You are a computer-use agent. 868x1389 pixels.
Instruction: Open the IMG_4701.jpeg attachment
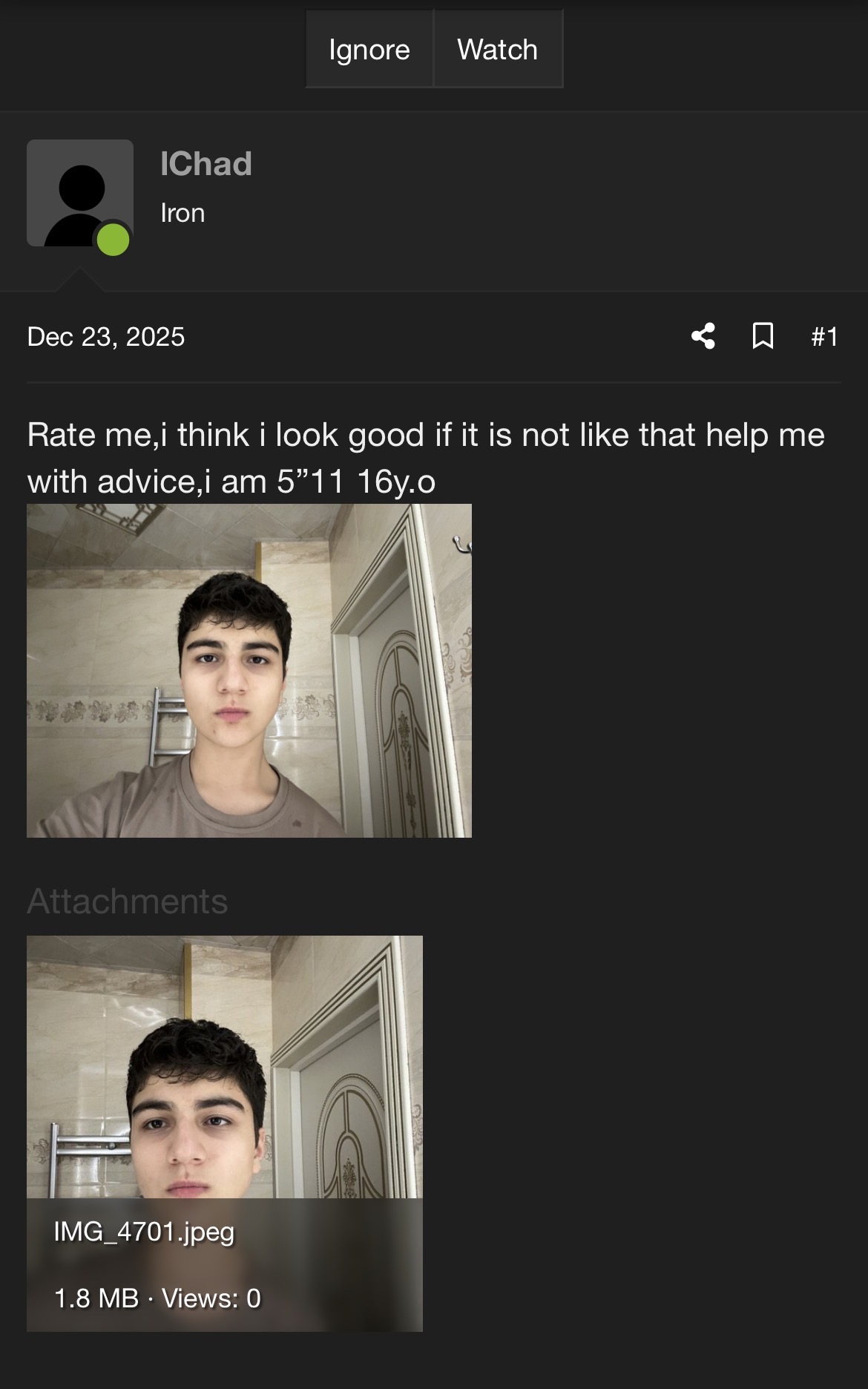pos(225,1133)
